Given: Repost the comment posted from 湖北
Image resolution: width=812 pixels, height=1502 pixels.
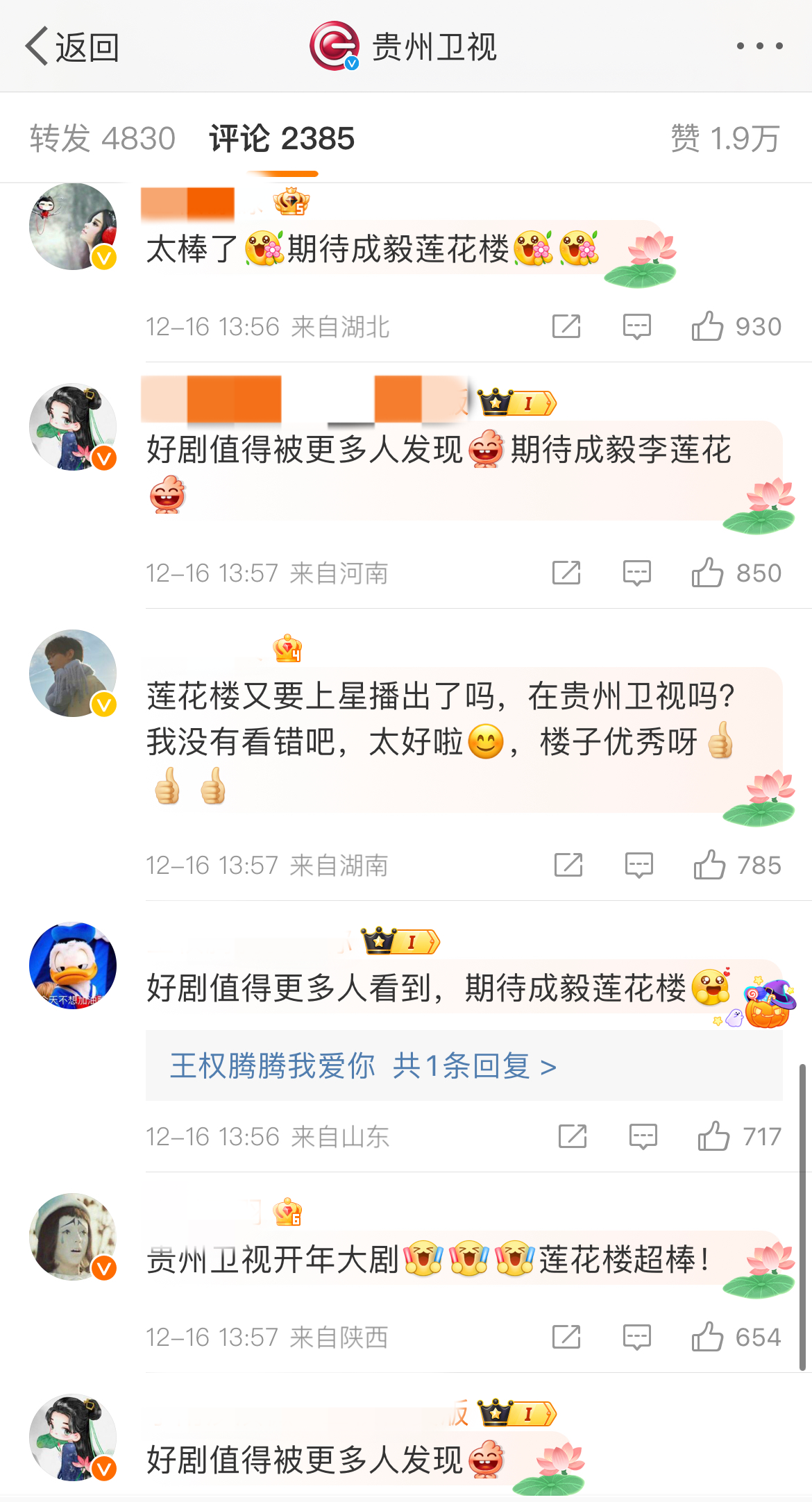Looking at the screenshot, I should (x=566, y=326).
